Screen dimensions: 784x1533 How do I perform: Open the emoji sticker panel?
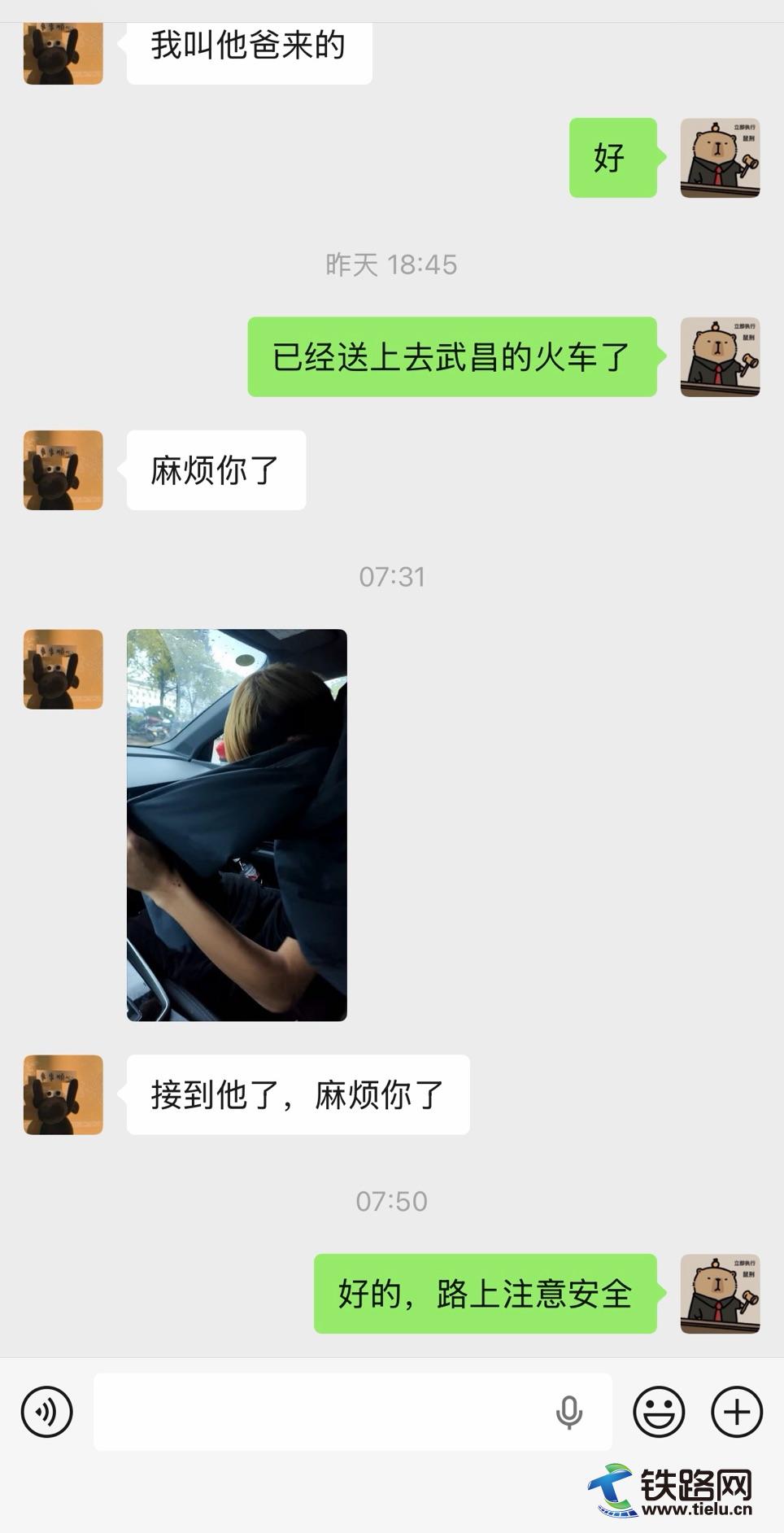pos(659,1411)
